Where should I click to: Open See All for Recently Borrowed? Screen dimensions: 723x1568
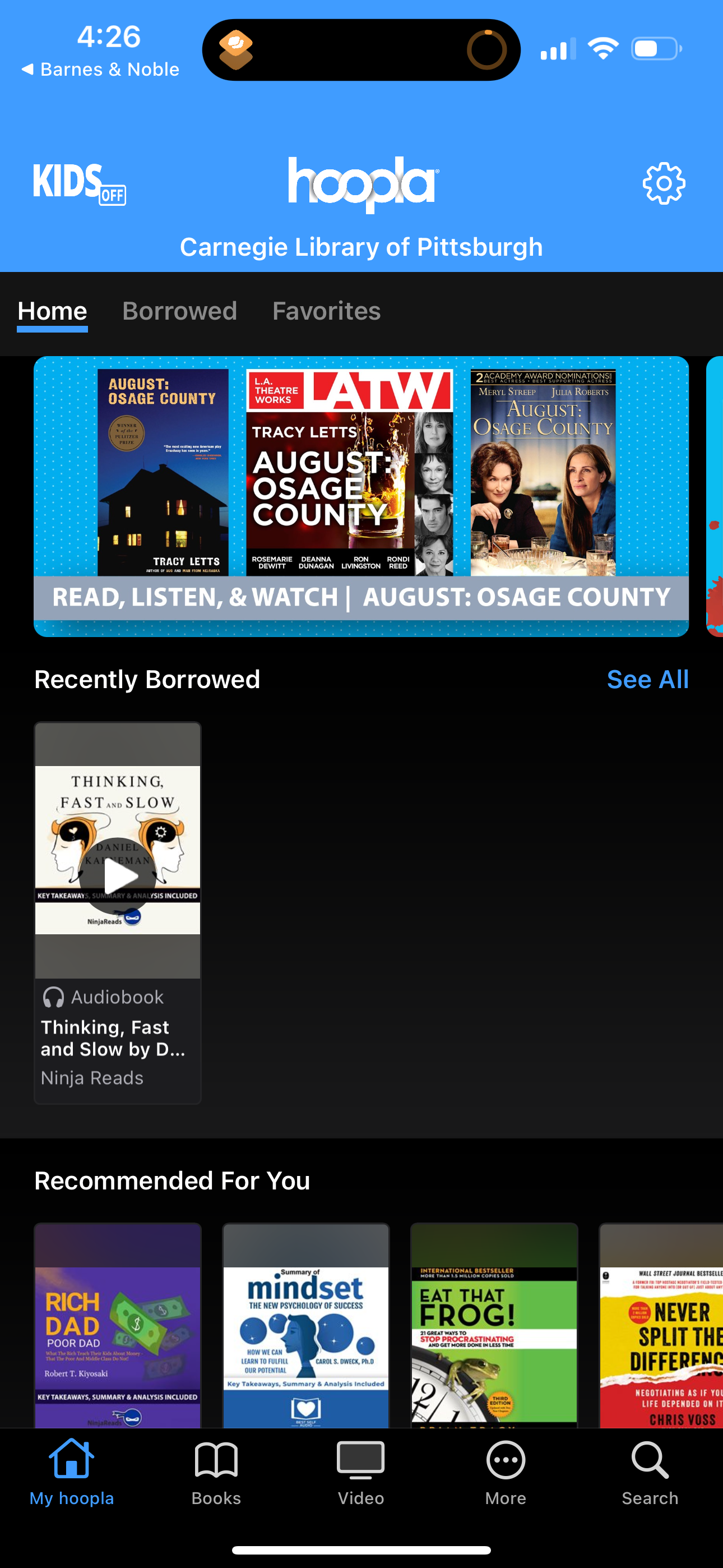pyautogui.click(x=647, y=679)
